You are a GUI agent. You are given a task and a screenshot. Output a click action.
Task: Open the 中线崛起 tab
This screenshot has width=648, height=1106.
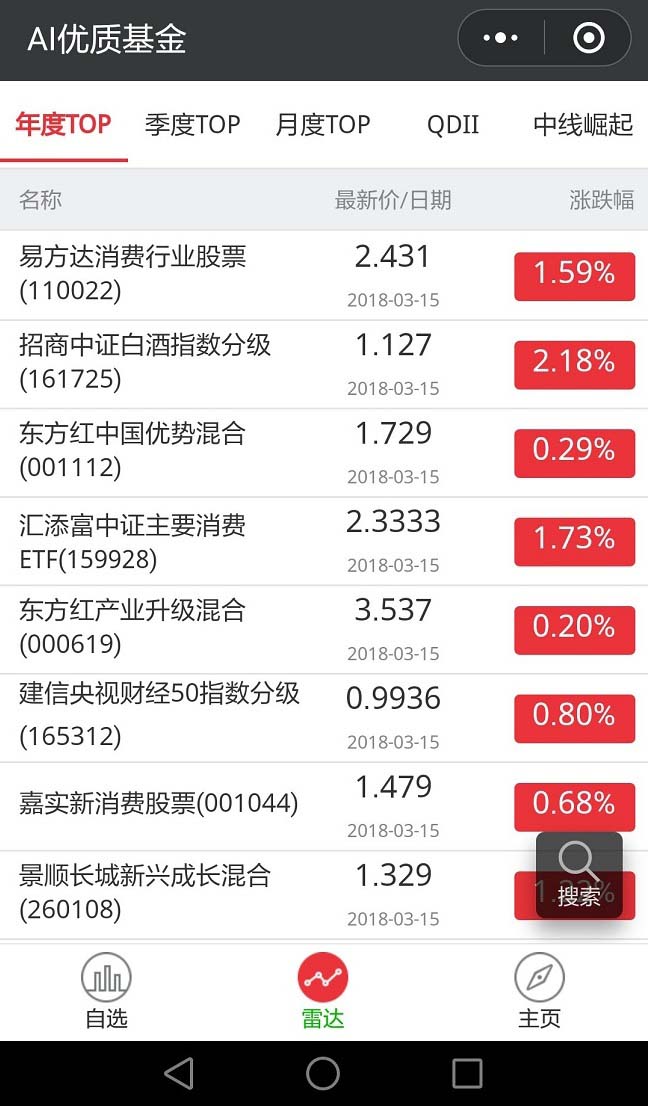pyautogui.click(x=583, y=124)
